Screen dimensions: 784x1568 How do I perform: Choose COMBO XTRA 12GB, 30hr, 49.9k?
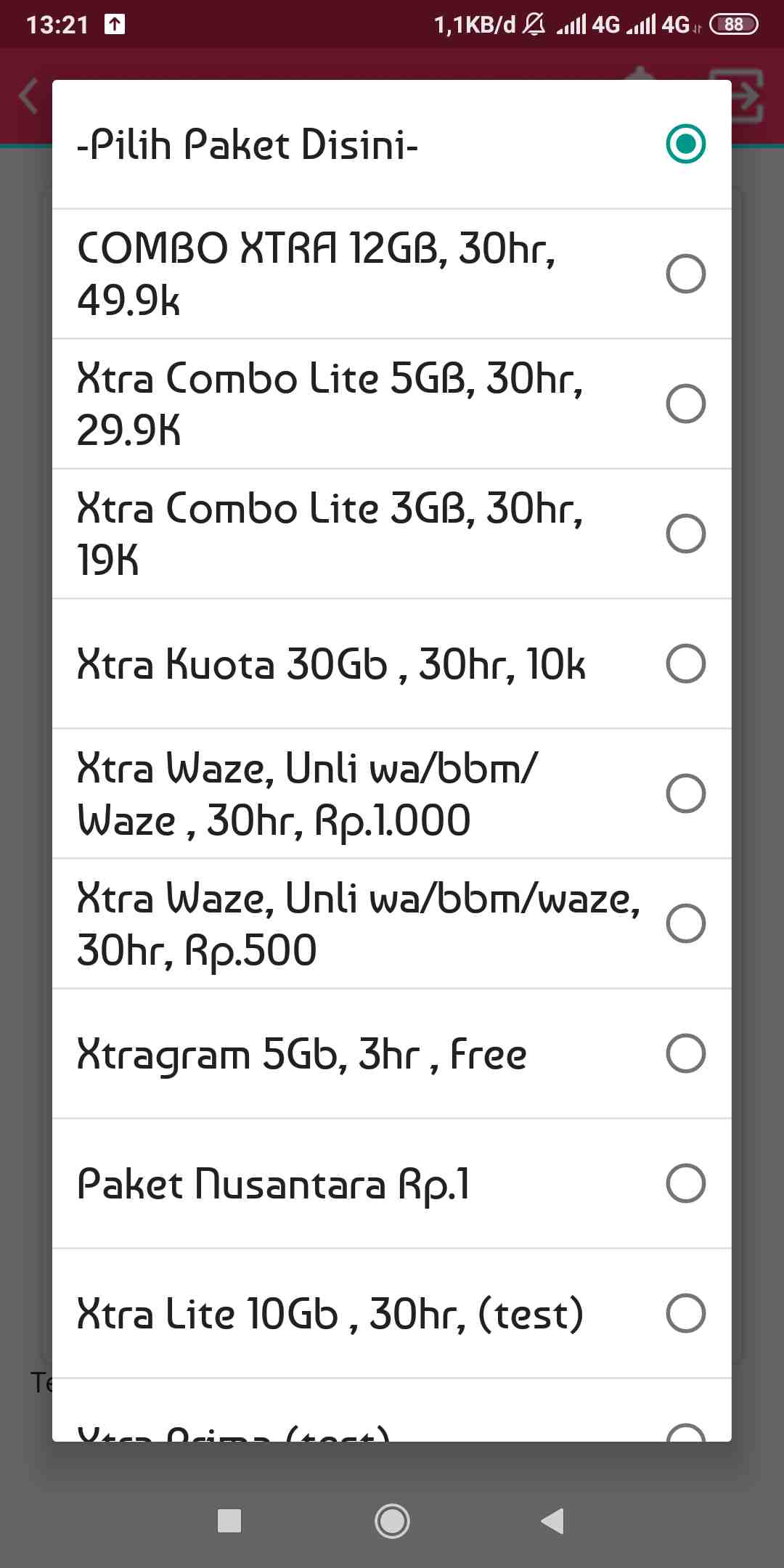tap(391, 274)
